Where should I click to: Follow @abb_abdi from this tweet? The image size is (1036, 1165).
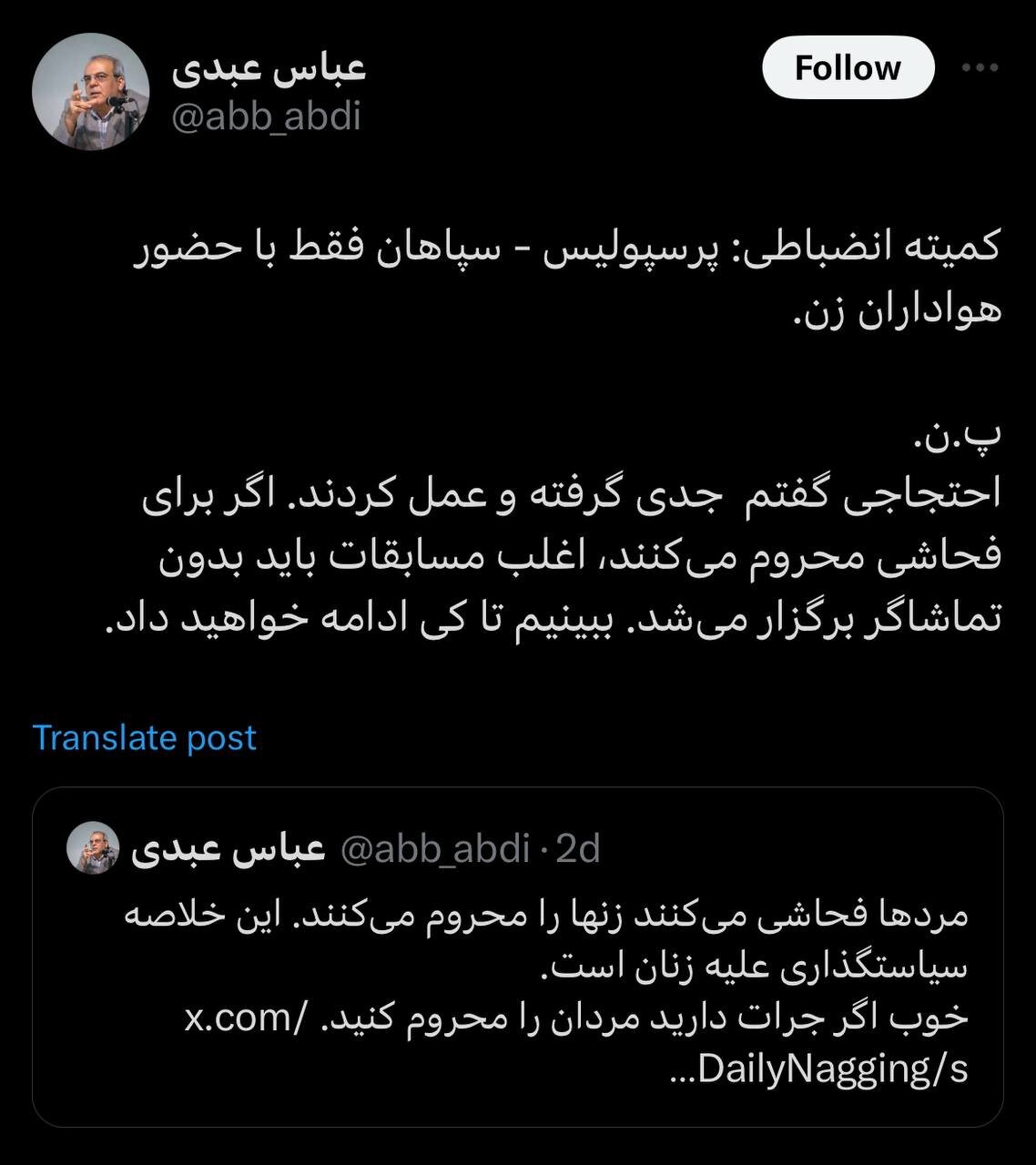[848, 66]
